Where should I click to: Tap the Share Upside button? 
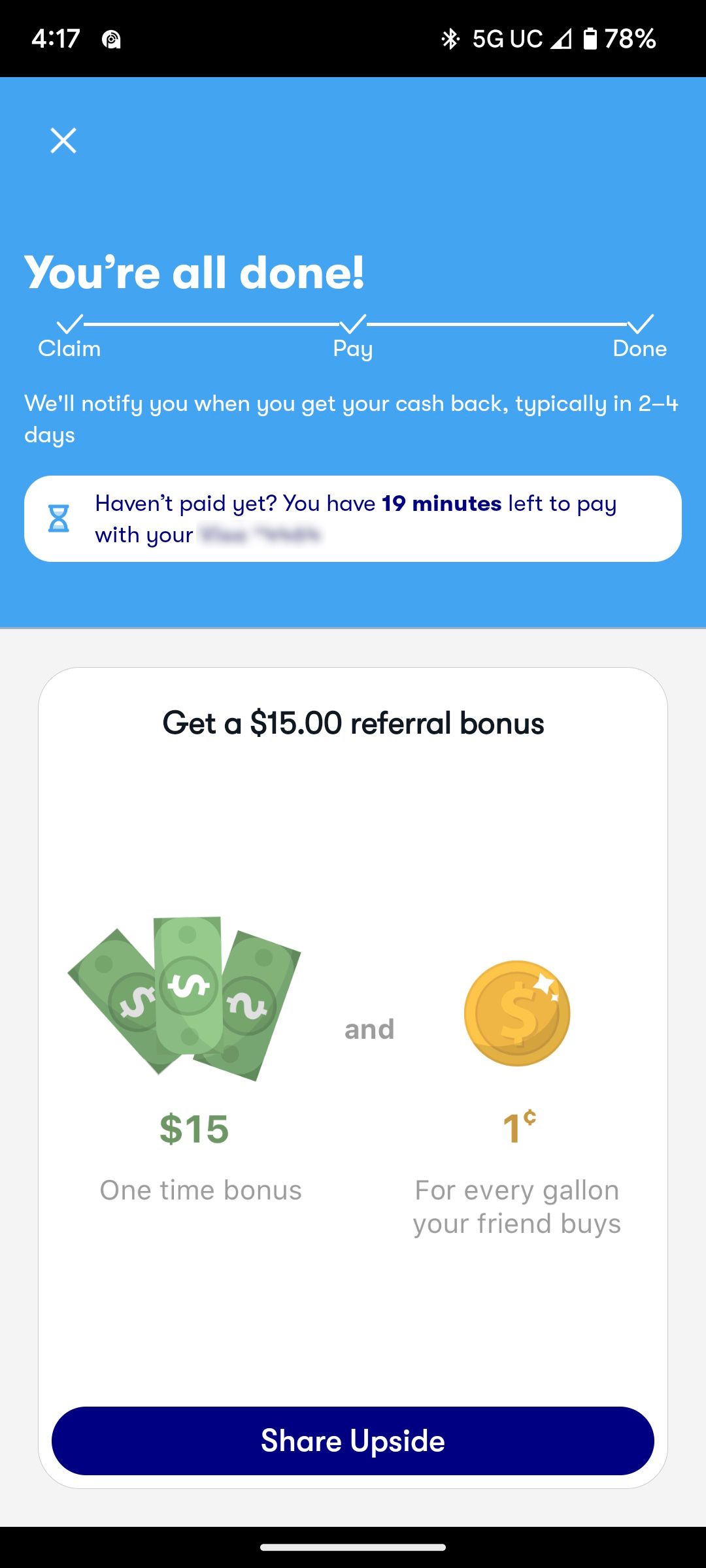click(353, 1441)
